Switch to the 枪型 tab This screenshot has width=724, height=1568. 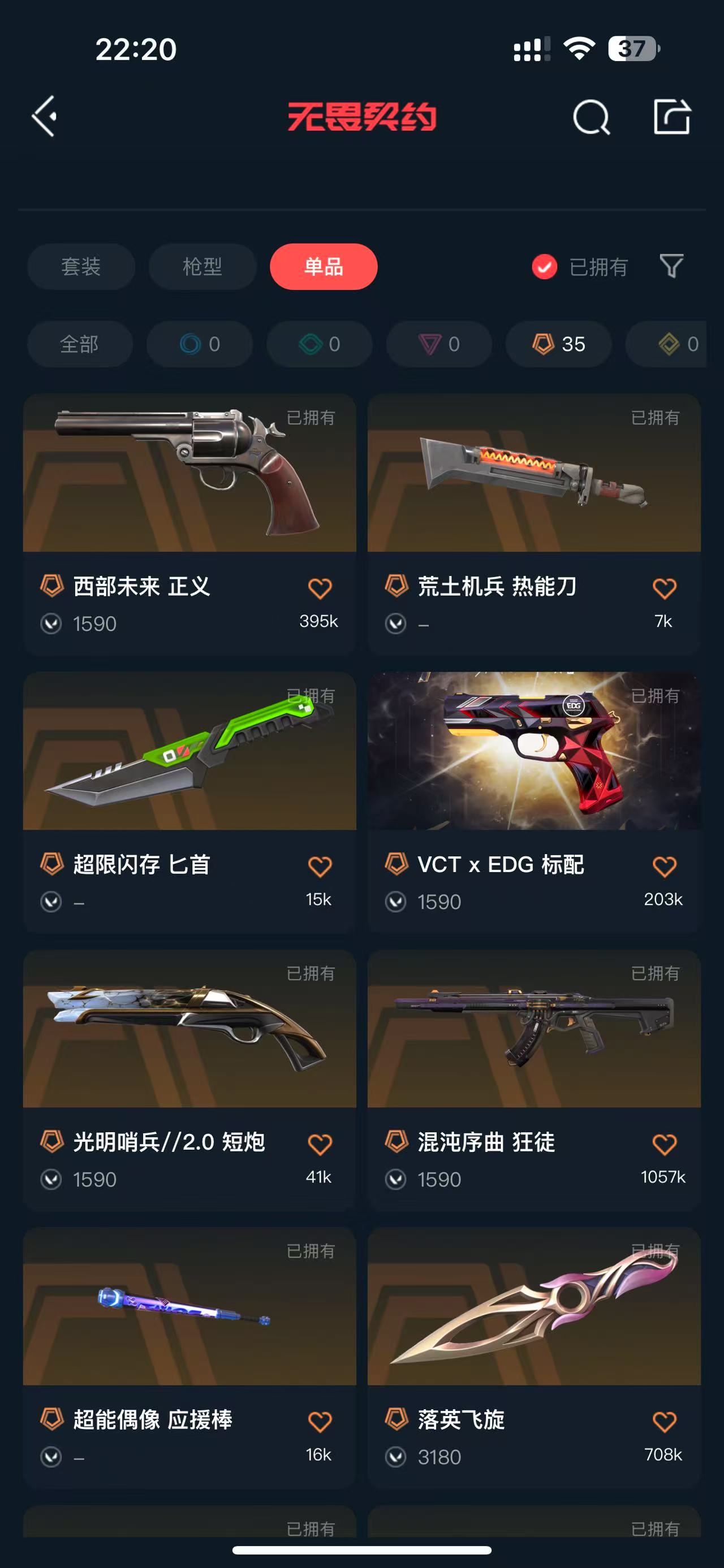pyautogui.click(x=202, y=267)
